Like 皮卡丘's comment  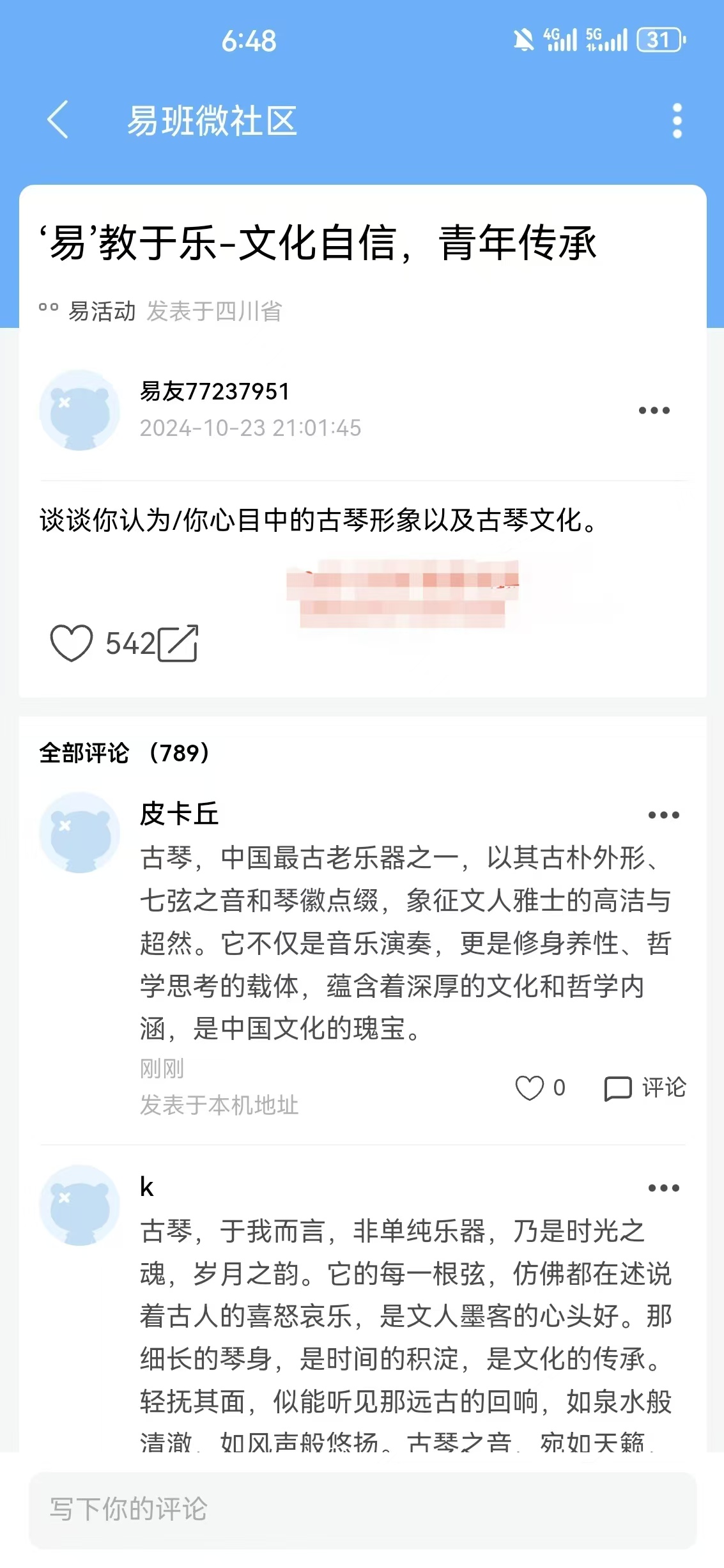530,1088
